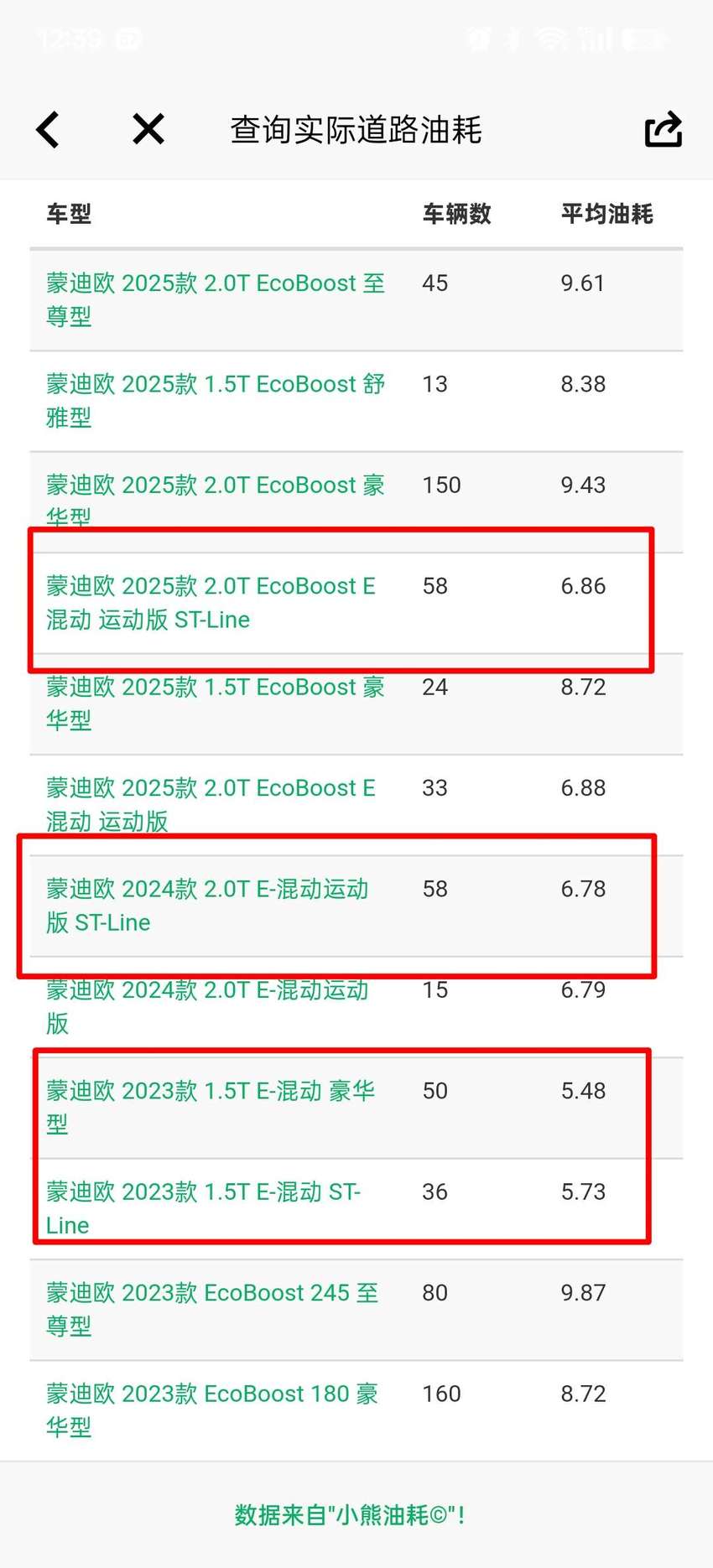Open 蒙迪欧 2025款 1.5T EcoBoost 舒雅型
713x1568 pixels.
(216, 401)
